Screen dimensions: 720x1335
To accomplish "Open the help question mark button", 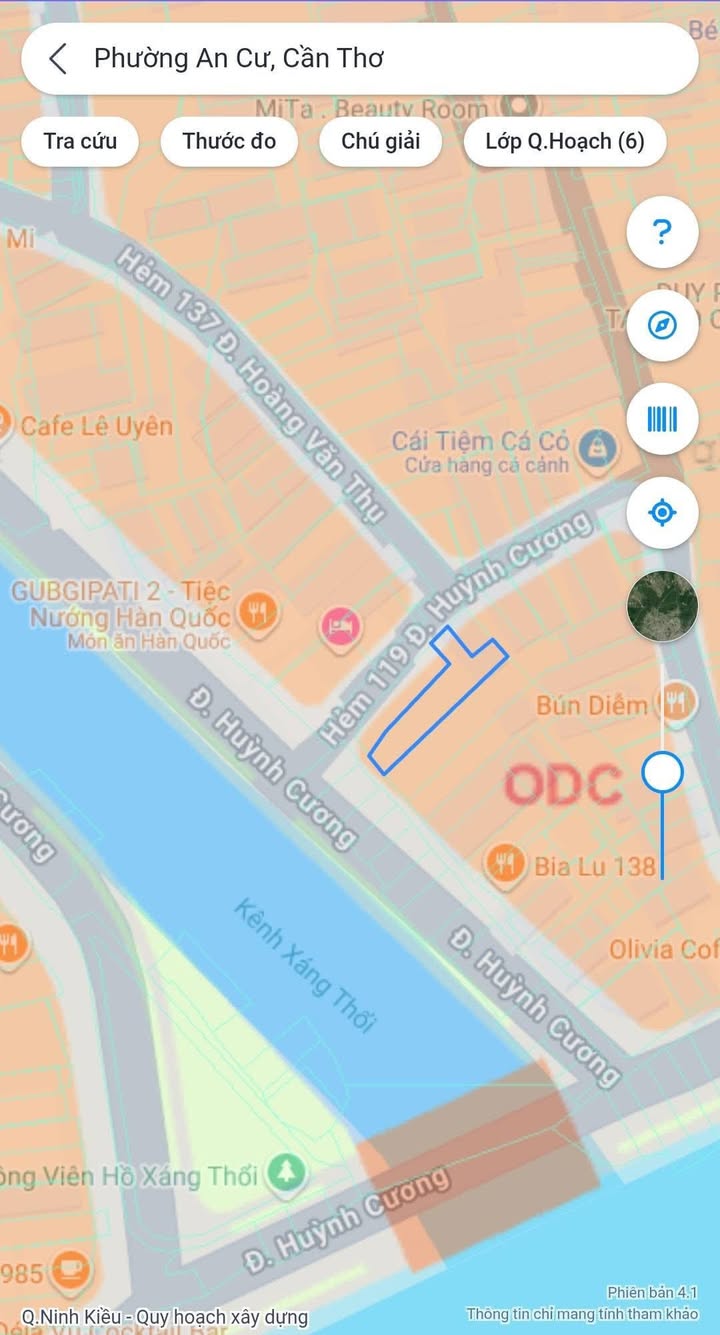I will click(662, 233).
